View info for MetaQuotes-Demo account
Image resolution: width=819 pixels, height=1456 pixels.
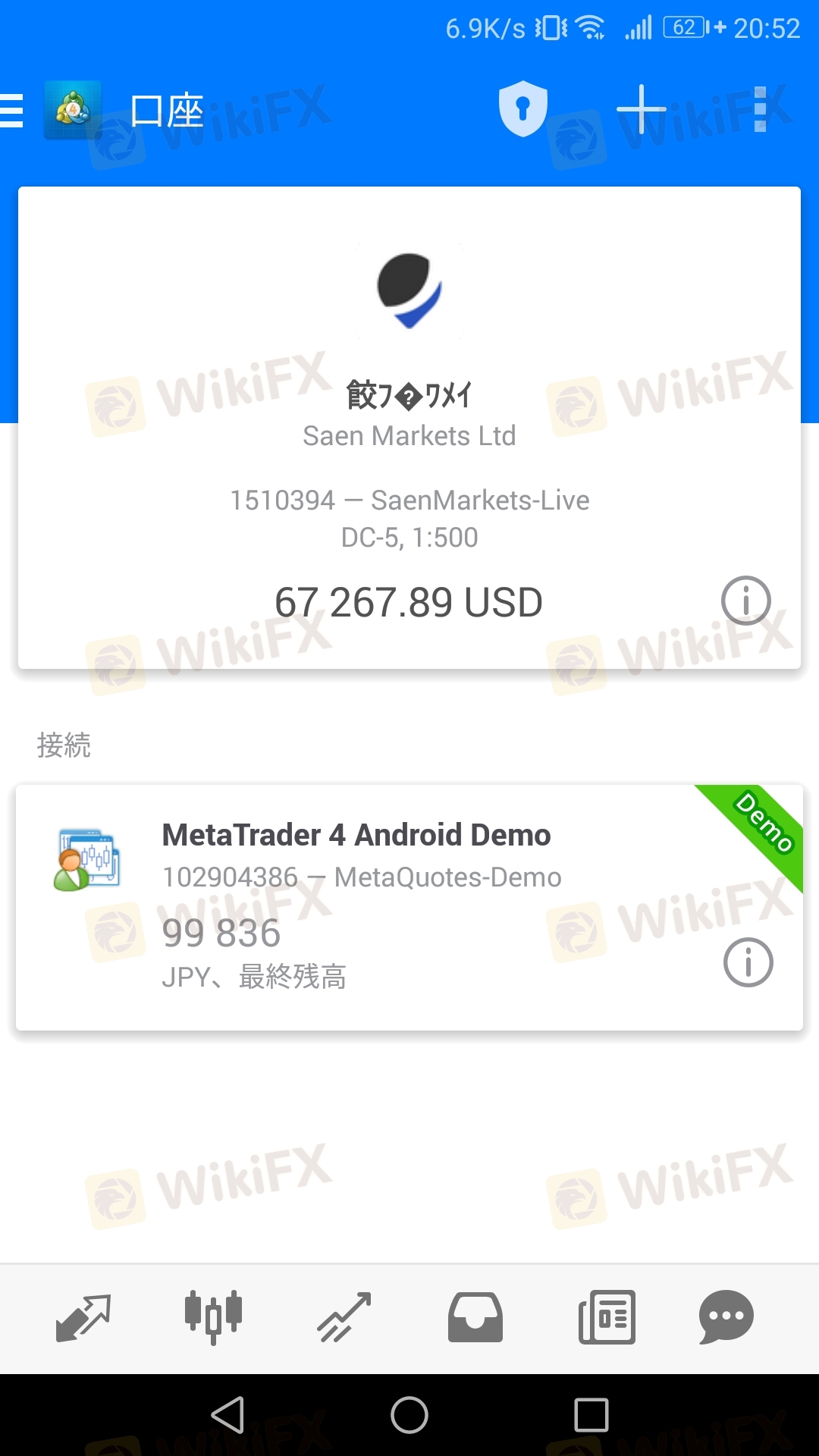(748, 962)
